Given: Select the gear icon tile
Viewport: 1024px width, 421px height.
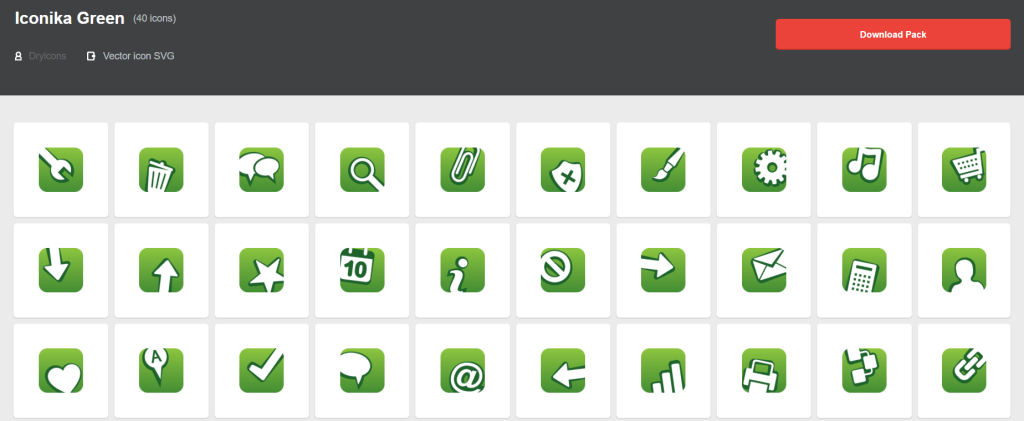Looking at the screenshot, I should point(764,169).
